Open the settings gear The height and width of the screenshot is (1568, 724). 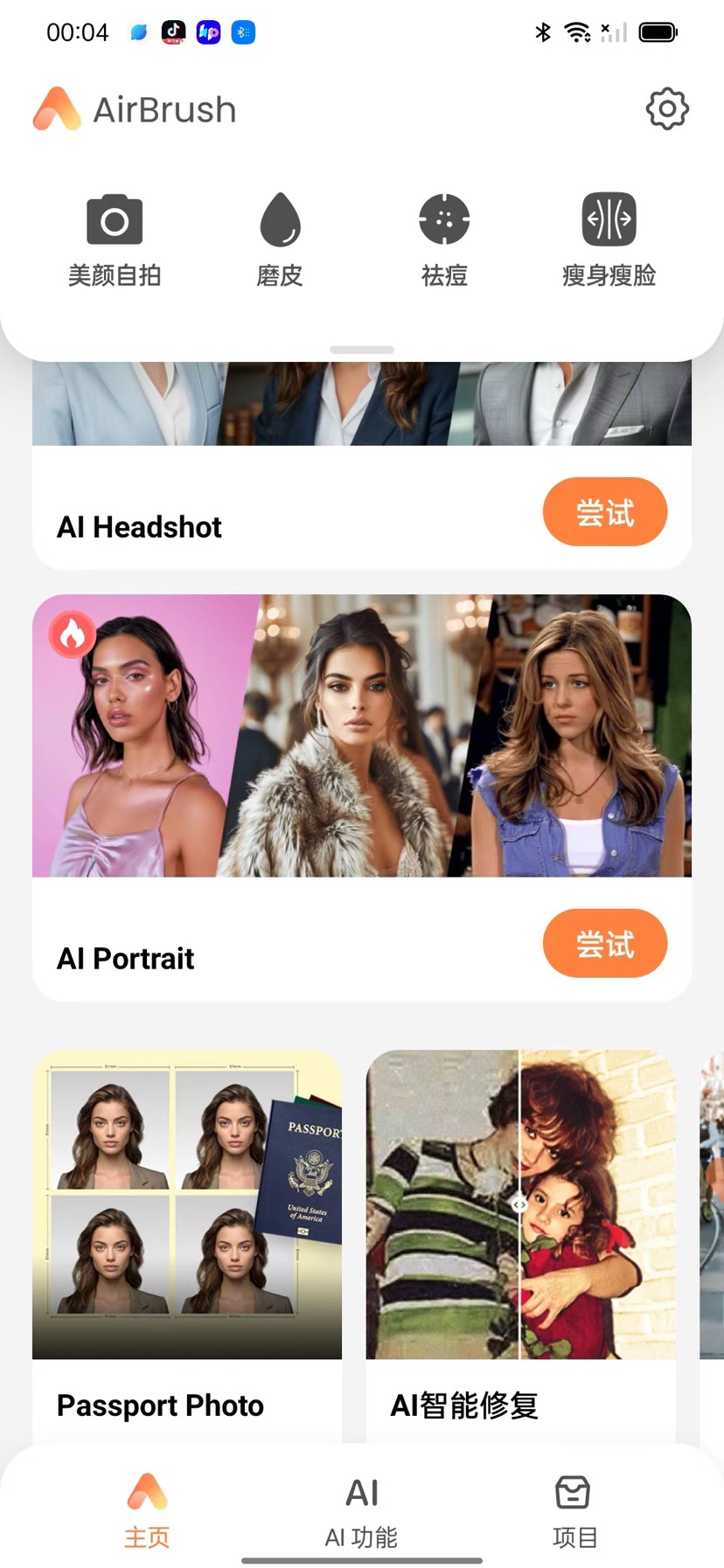[667, 109]
